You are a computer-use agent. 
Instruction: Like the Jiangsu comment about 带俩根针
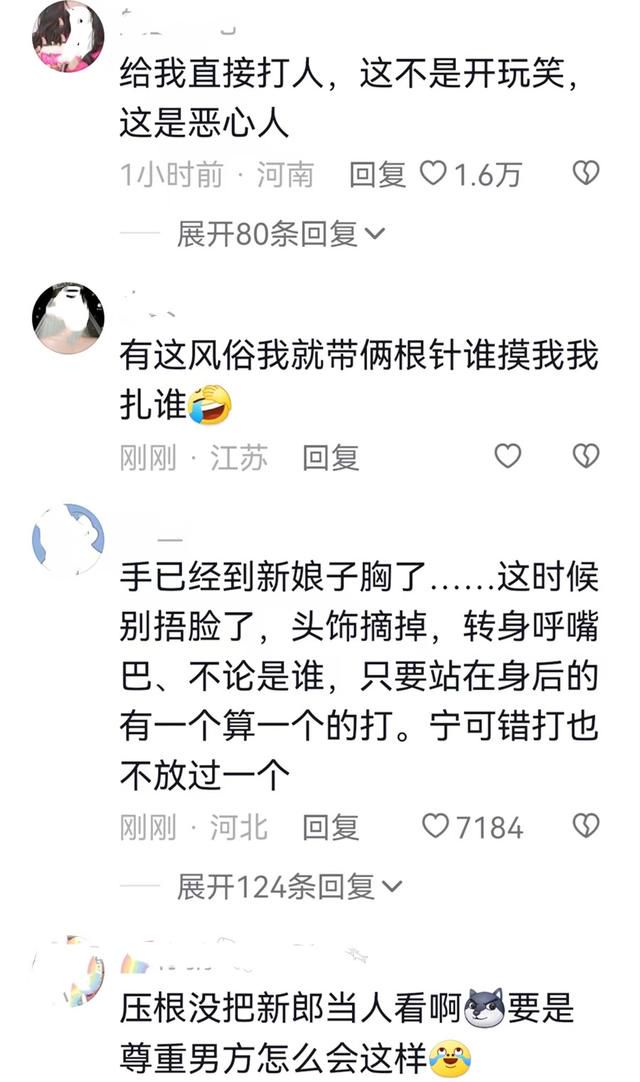[507, 456]
